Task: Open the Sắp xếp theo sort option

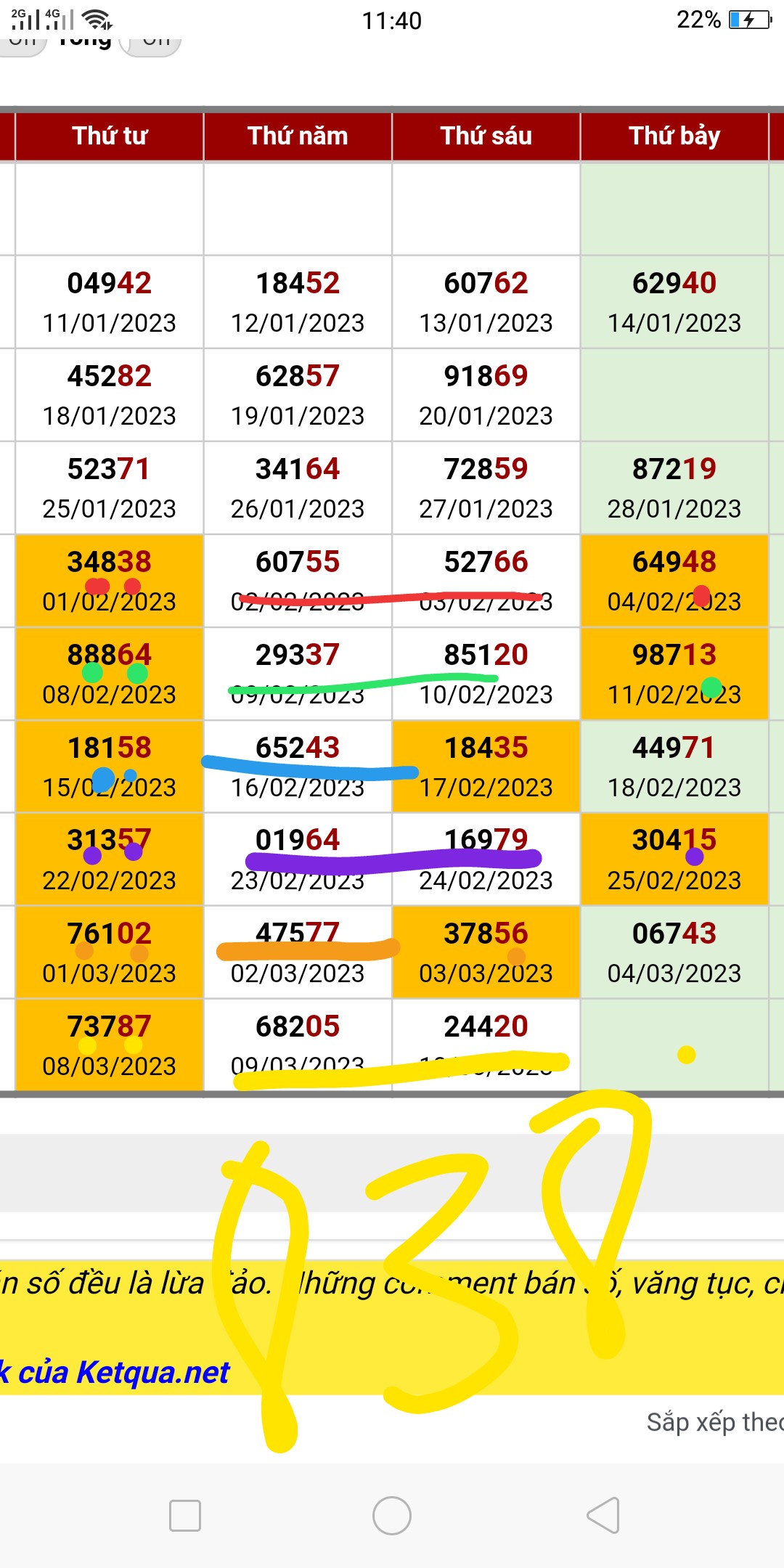Action: (x=714, y=1421)
